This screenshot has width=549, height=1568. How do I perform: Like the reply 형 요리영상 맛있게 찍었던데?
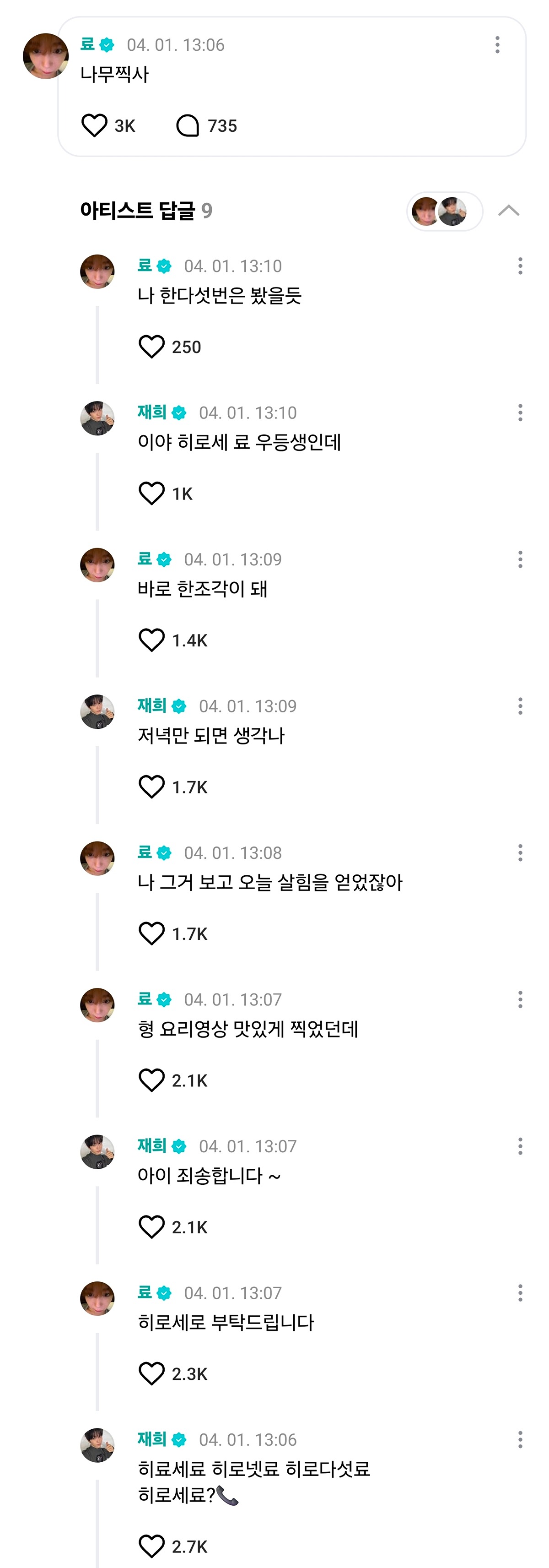click(x=151, y=1080)
